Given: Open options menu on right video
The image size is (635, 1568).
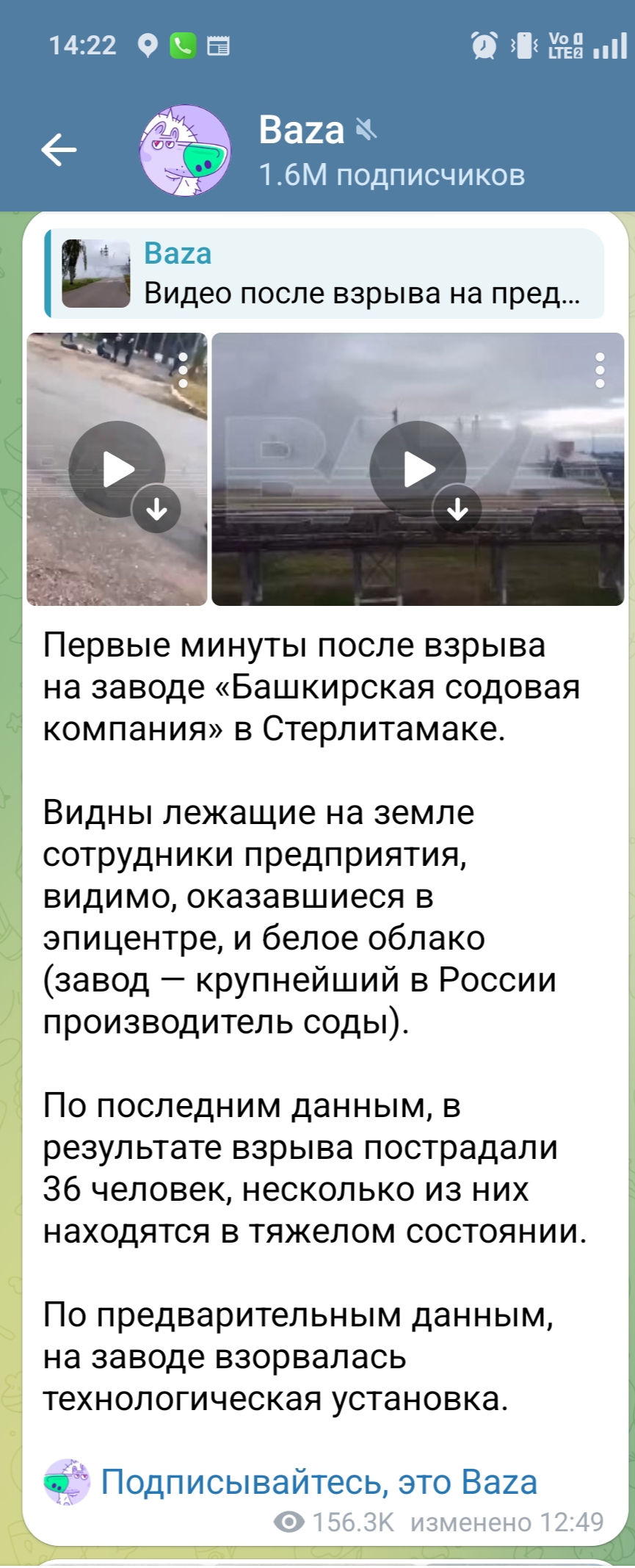Looking at the screenshot, I should click(x=600, y=370).
